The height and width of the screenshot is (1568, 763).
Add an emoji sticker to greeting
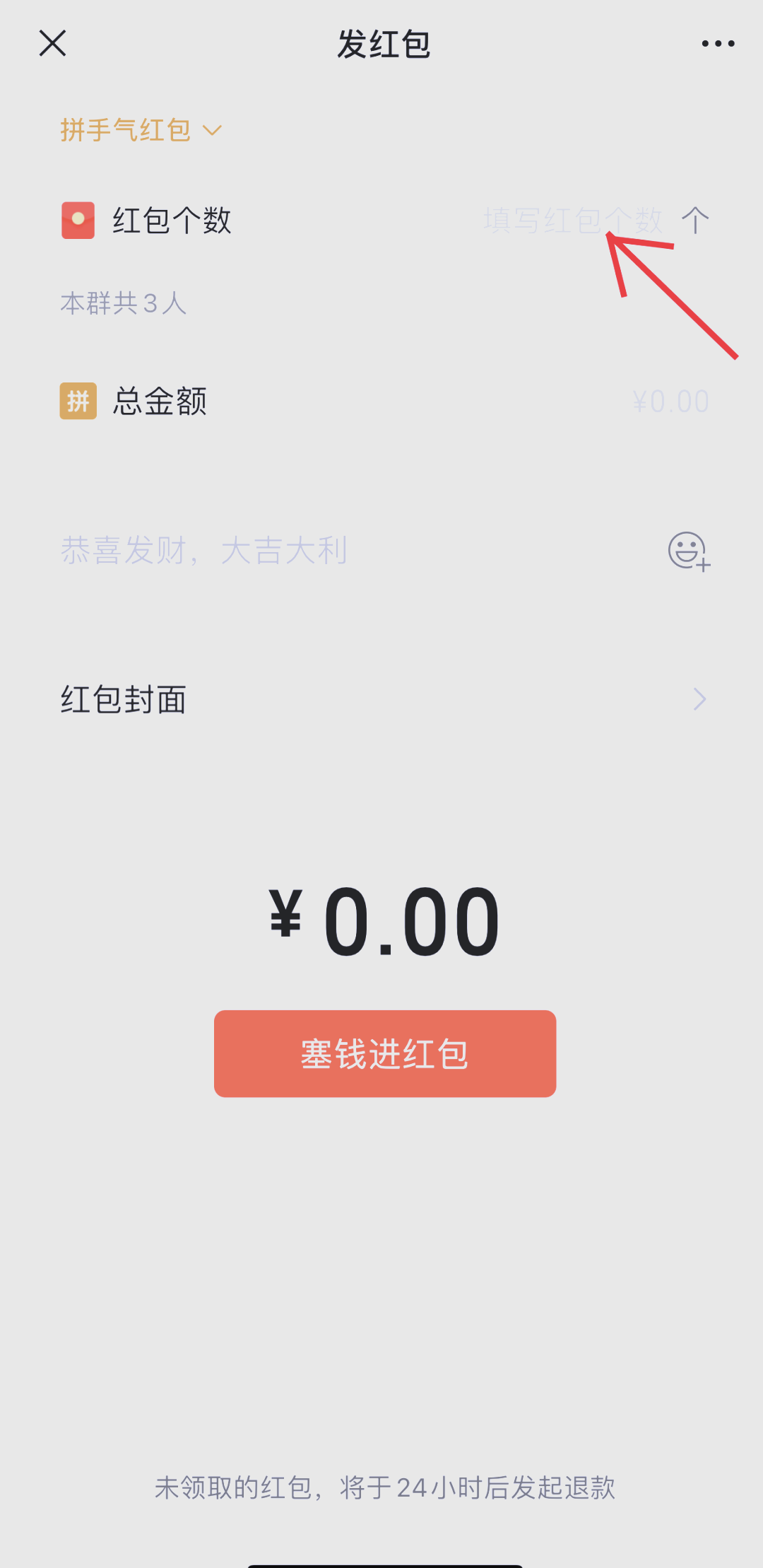click(x=689, y=551)
